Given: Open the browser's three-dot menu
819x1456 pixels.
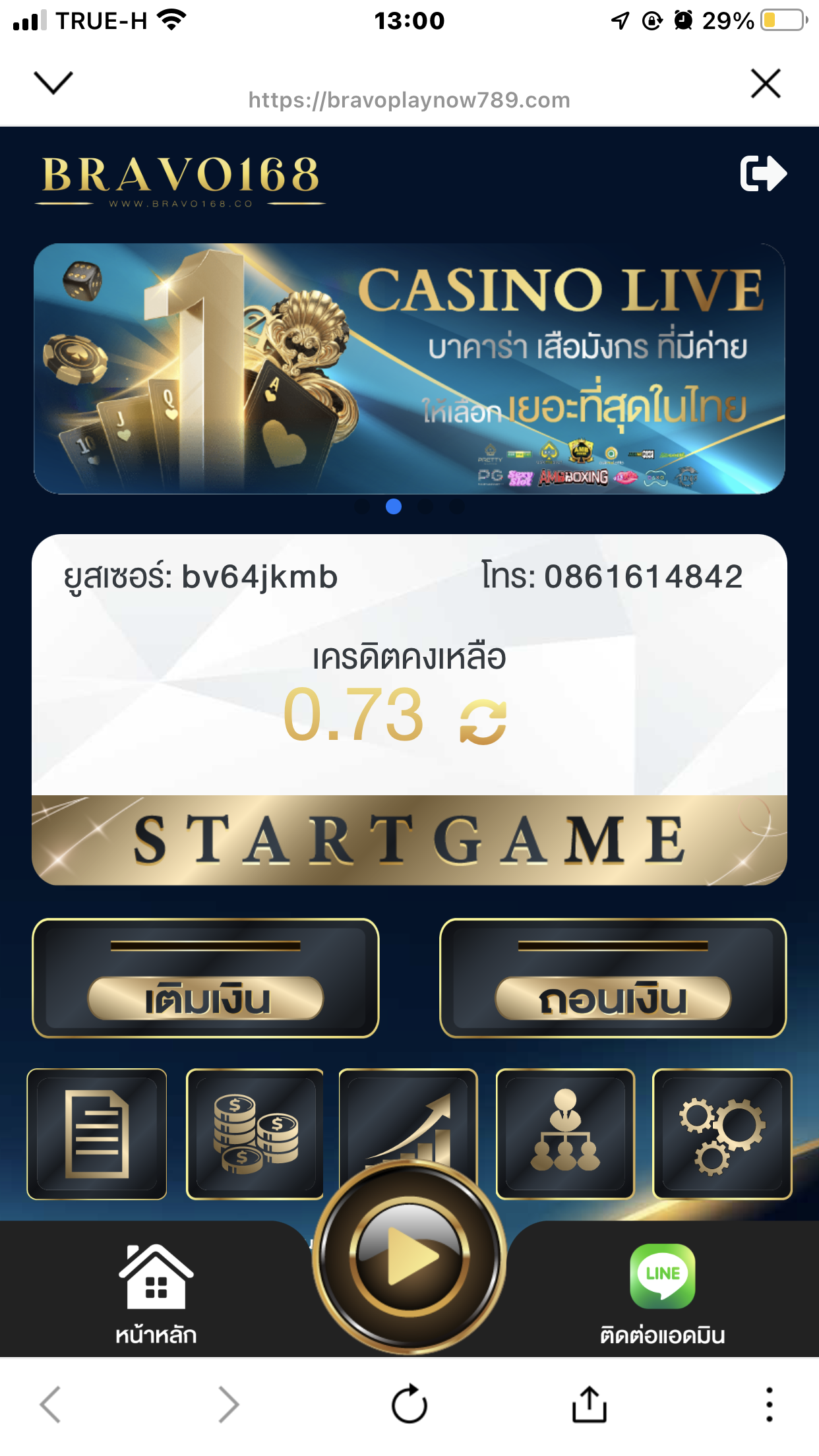Looking at the screenshot, I should click(769, 1403).
